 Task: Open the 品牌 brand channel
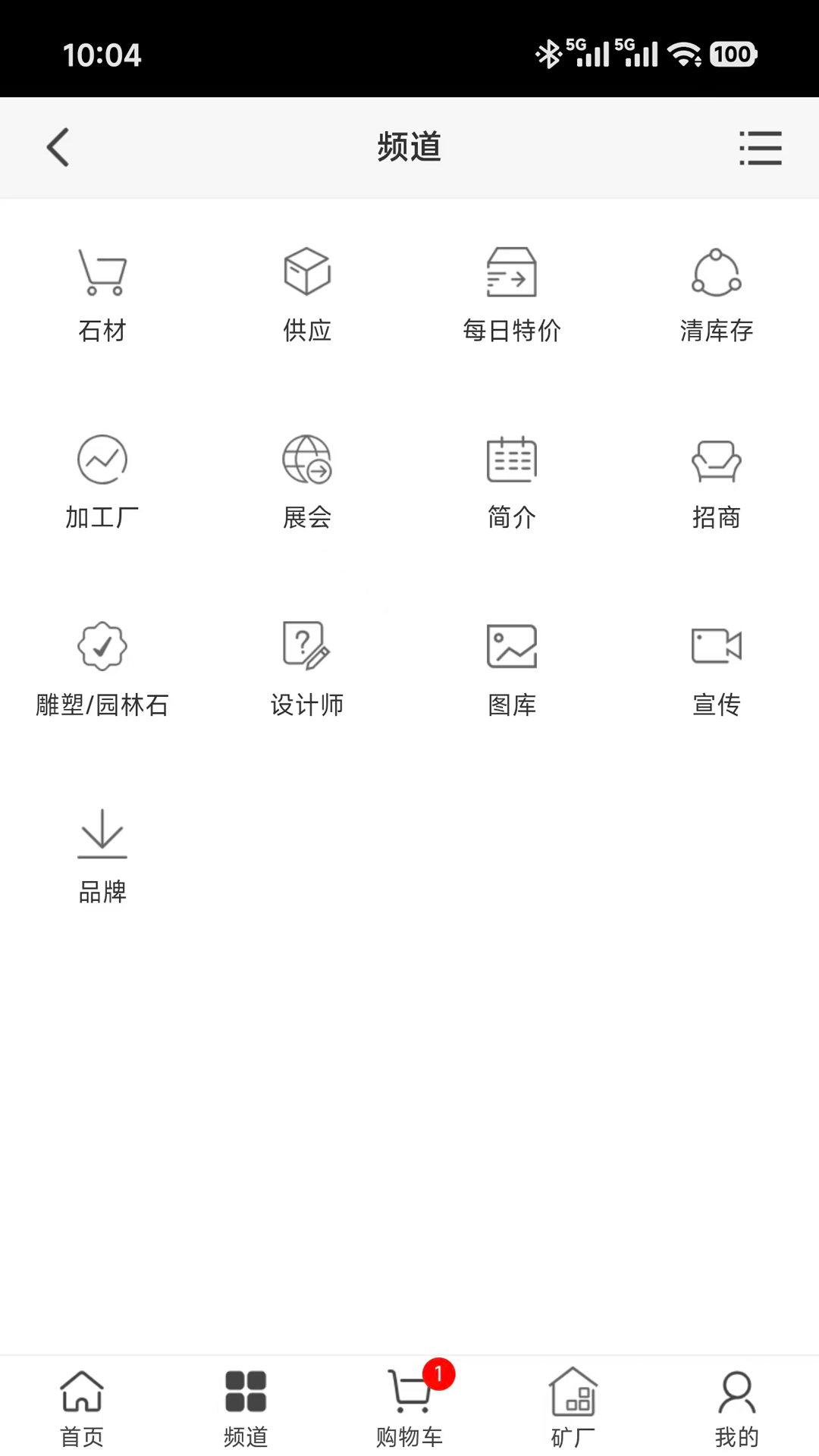(102, 855)
